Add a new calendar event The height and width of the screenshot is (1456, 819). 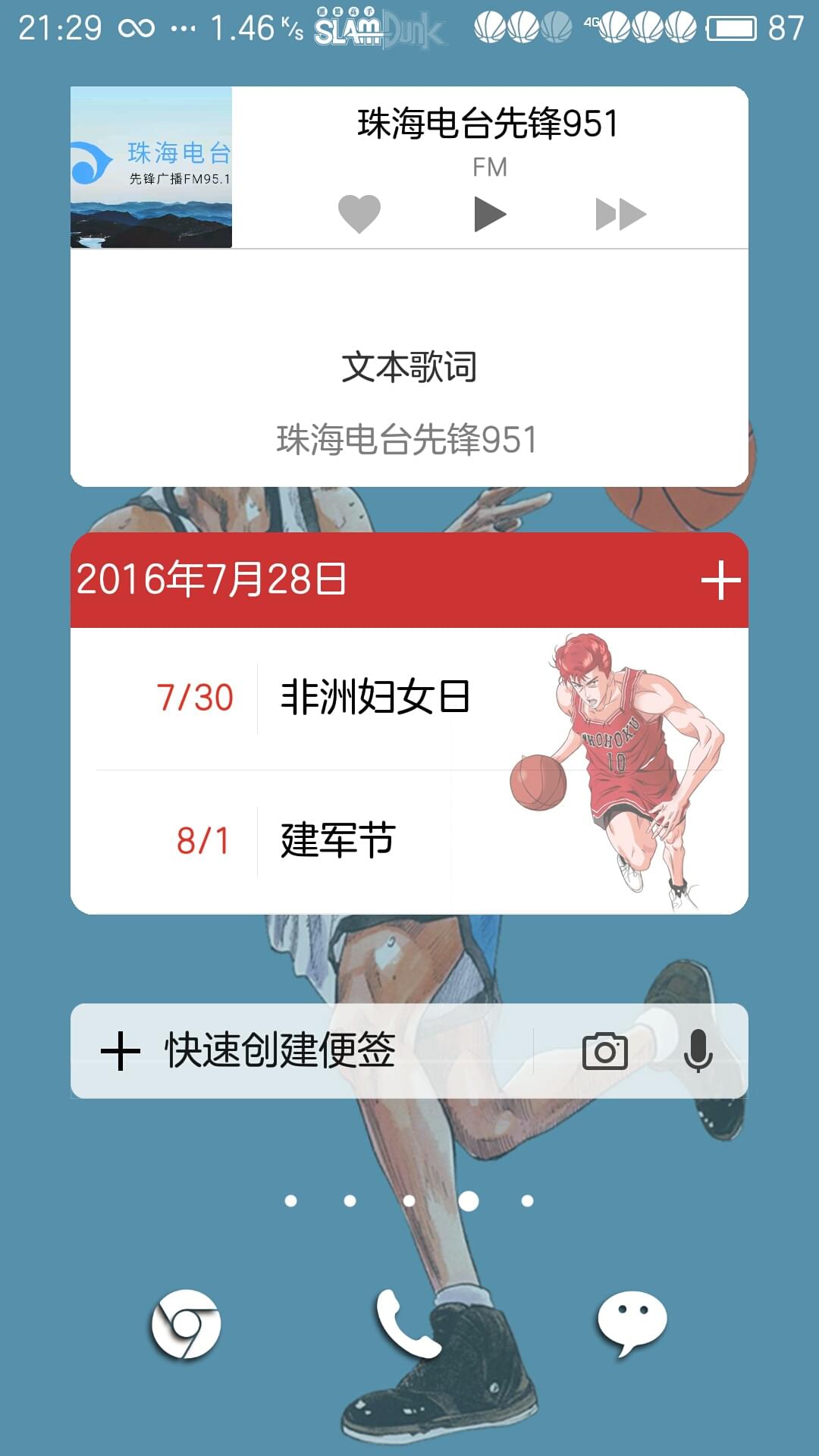pos(720,581)
